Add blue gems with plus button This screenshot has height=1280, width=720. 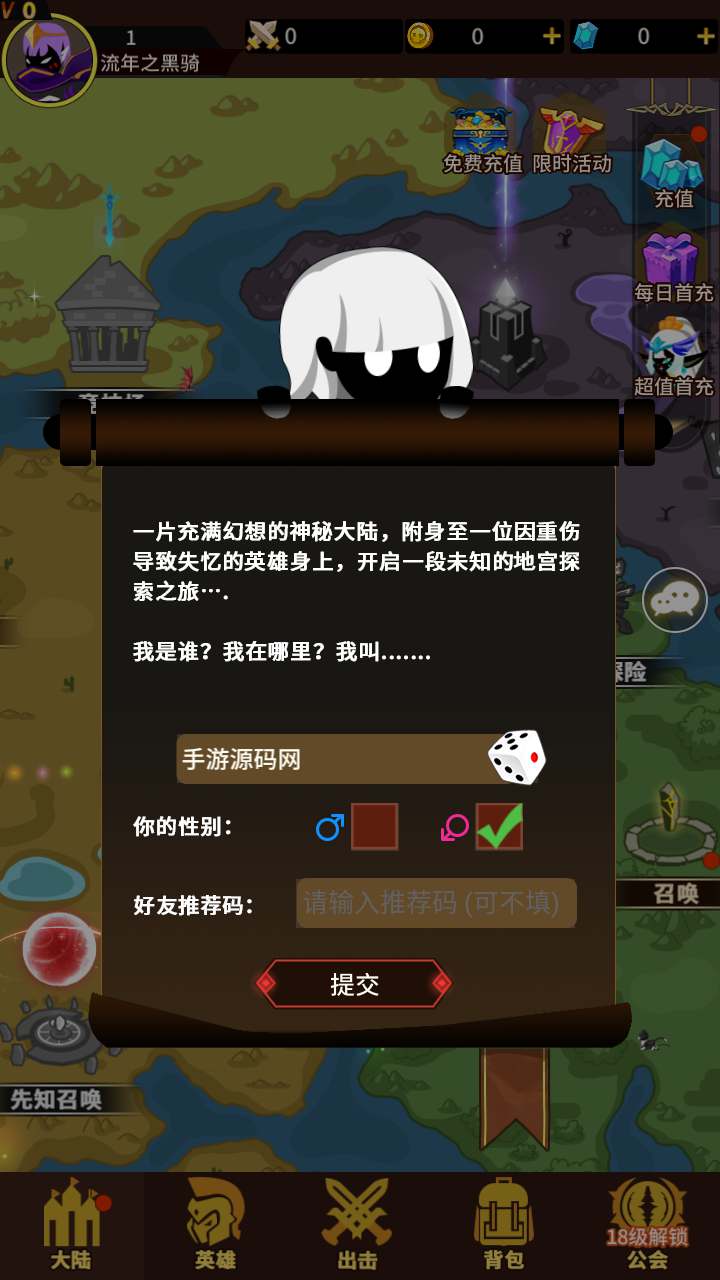pyautogui.click(x=705, y=37)
